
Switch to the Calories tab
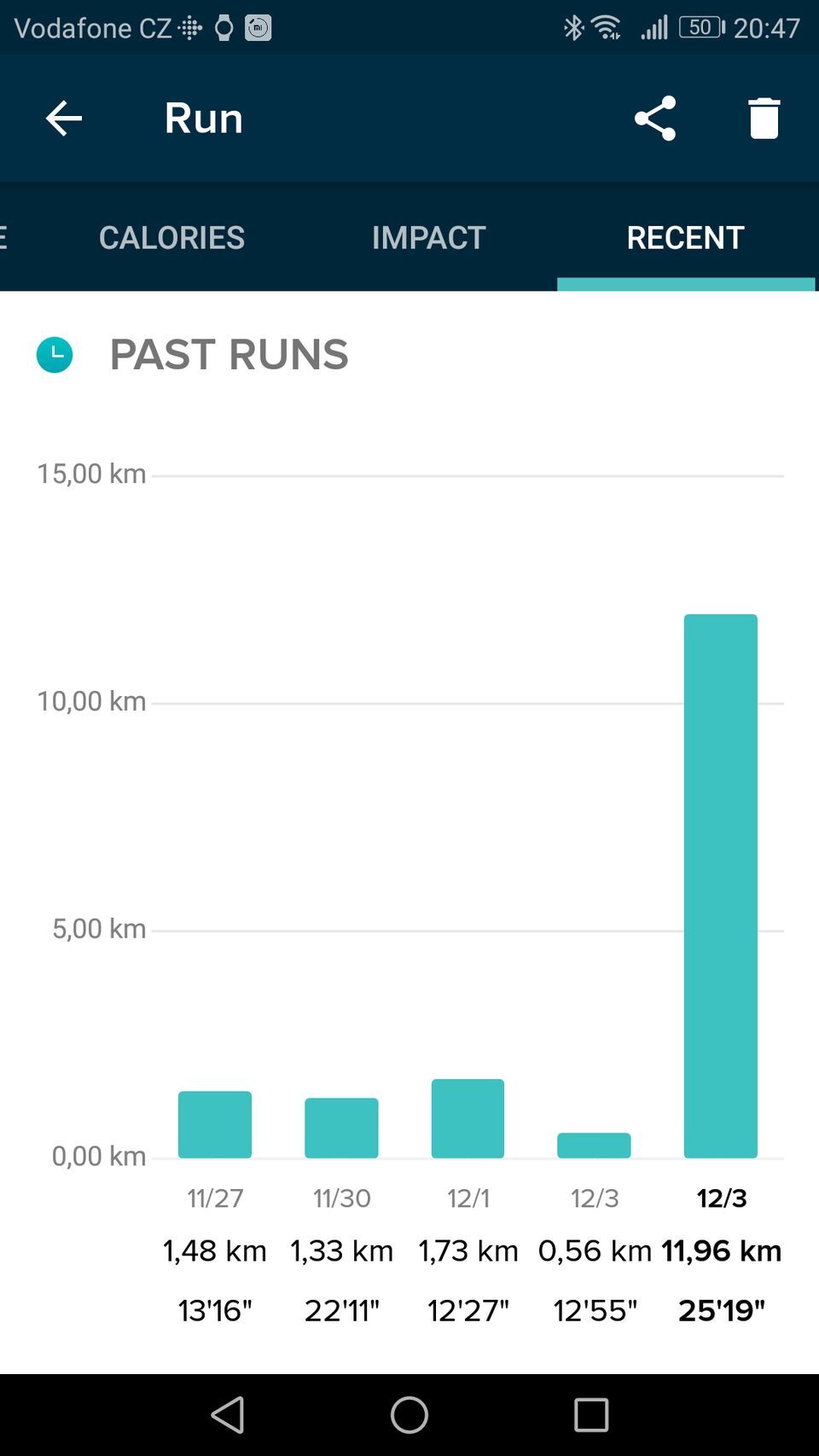[x=171, y=237]
